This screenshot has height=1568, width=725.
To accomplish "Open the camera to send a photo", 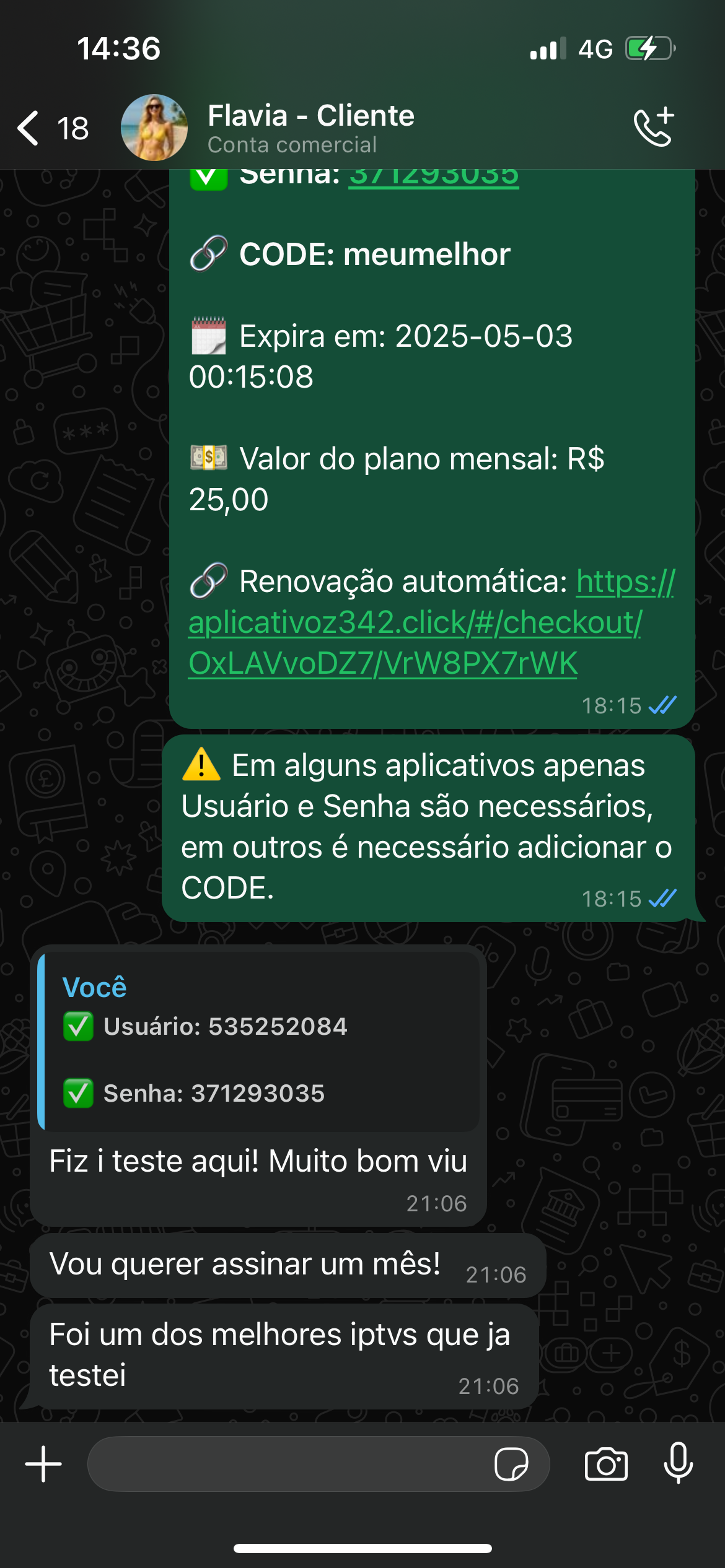I will (x=606, y=1464).
